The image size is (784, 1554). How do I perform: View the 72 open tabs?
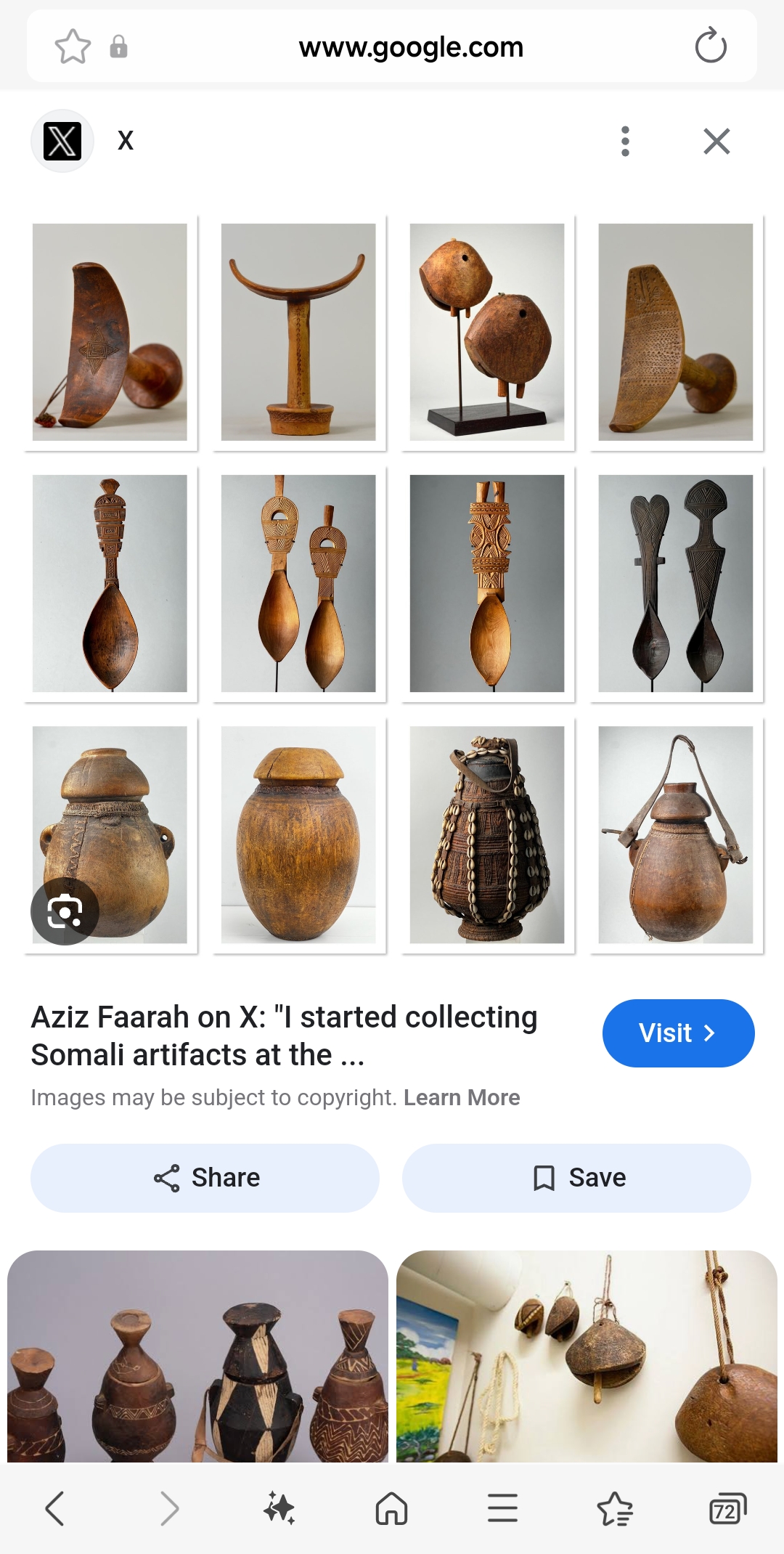click(x=727, y=1509)
